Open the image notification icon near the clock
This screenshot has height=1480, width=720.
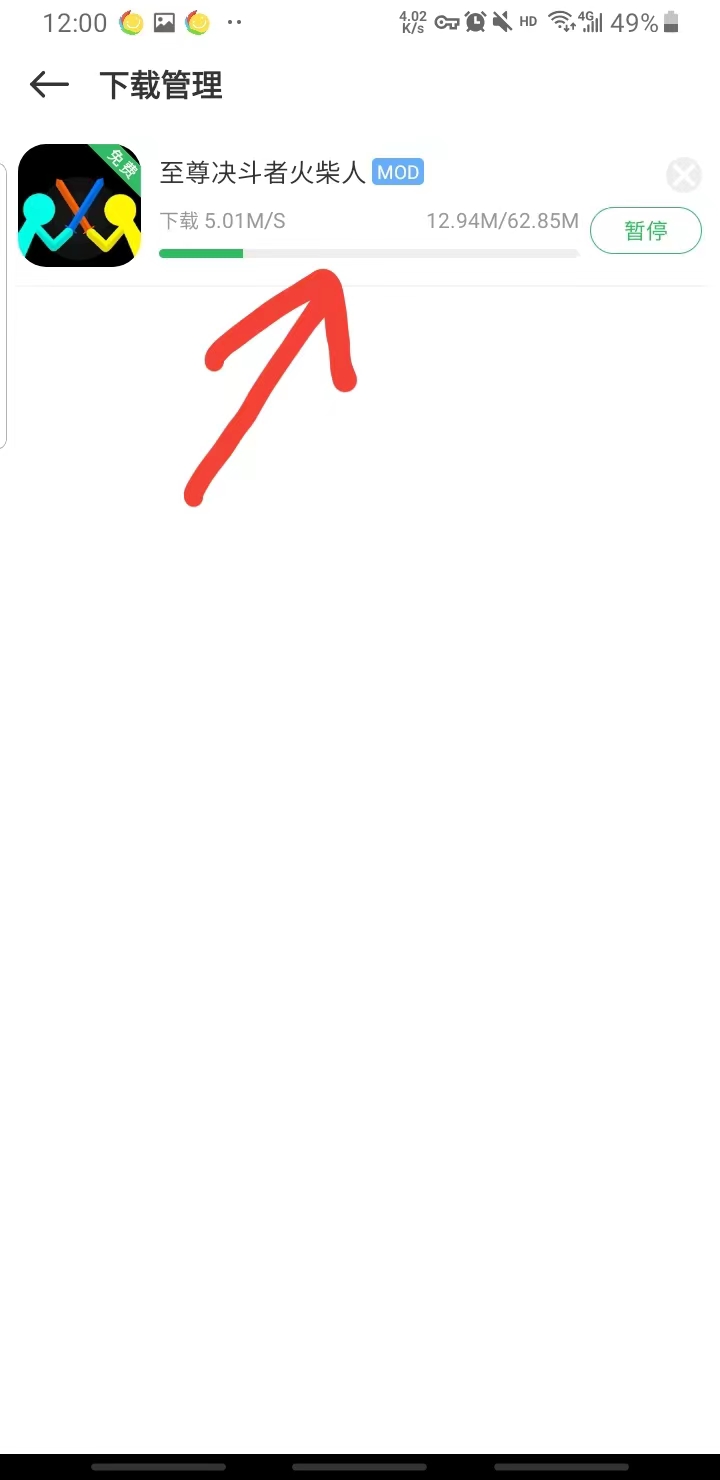coord(163,21)
